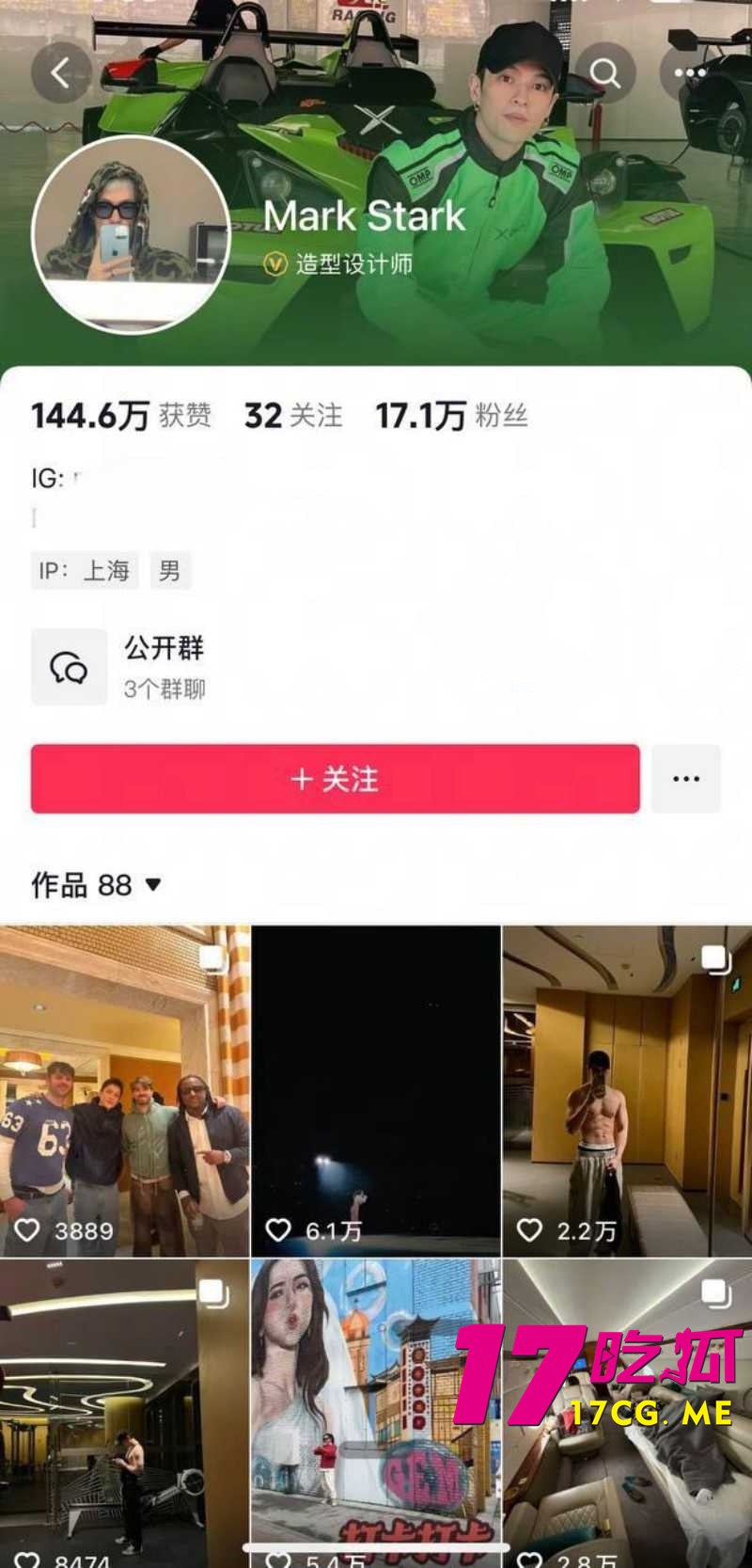
Task: Open search from the profile header
Action: 606,72
